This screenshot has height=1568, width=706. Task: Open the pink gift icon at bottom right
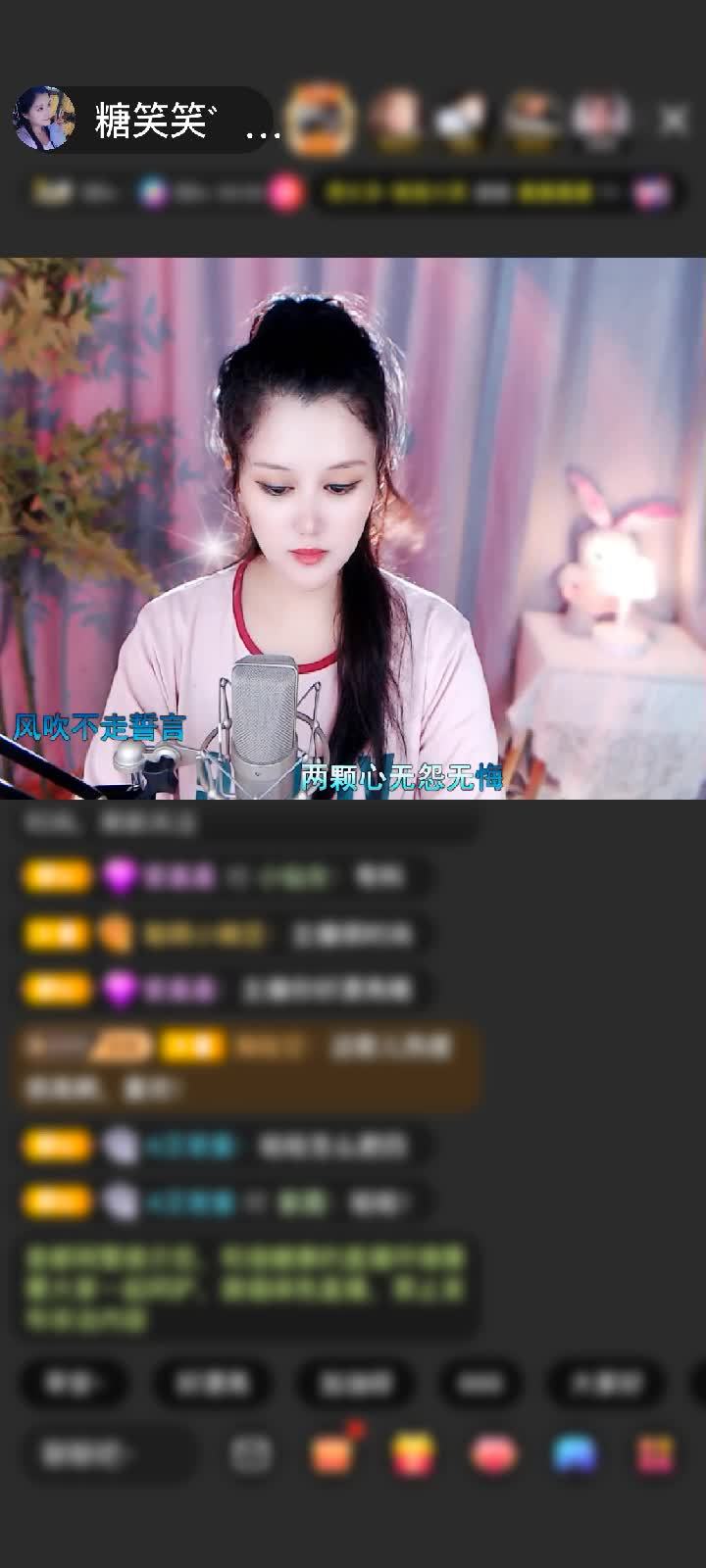coord(655,1454)
